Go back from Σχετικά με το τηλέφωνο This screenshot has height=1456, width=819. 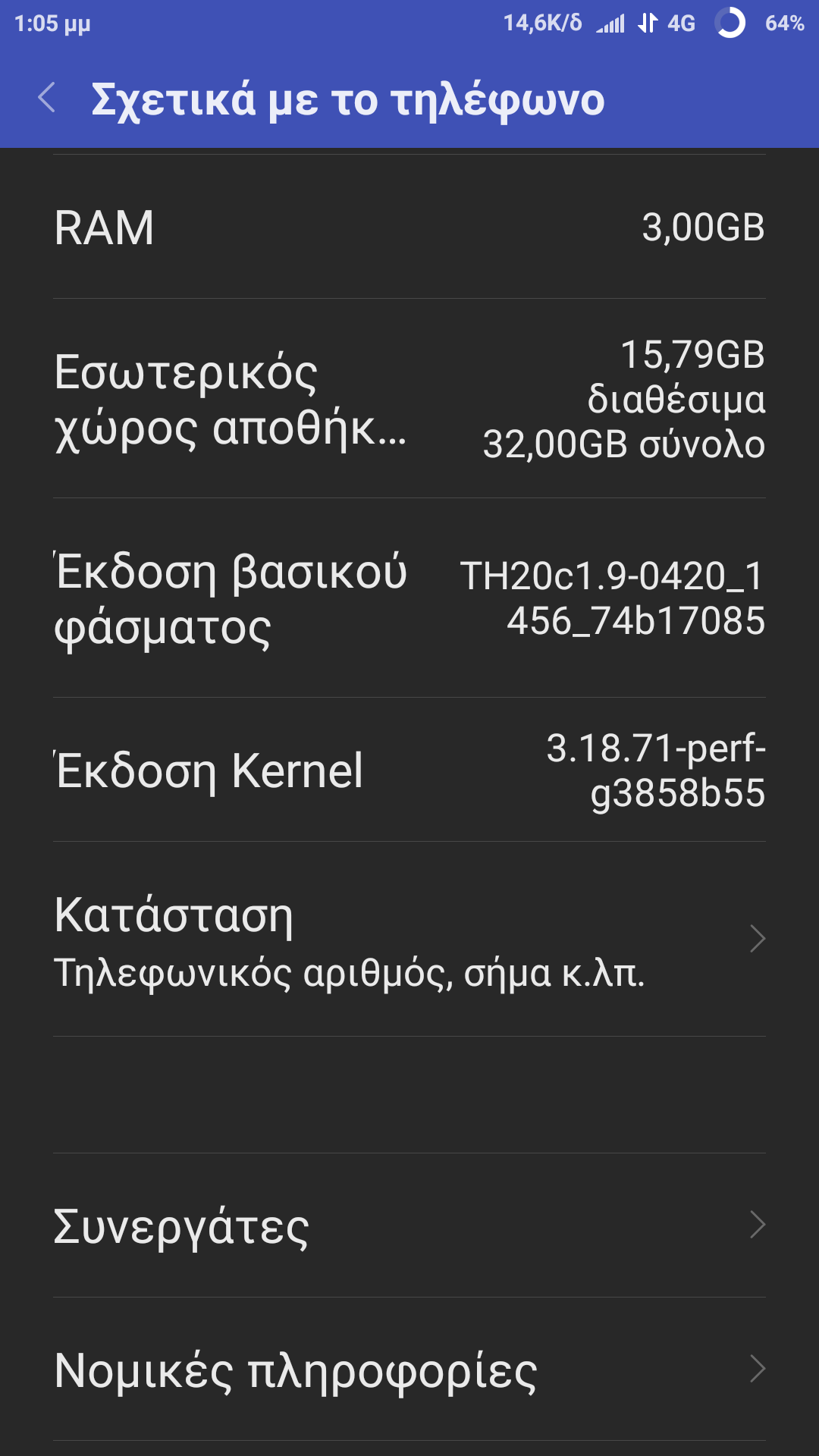point(47,99)
